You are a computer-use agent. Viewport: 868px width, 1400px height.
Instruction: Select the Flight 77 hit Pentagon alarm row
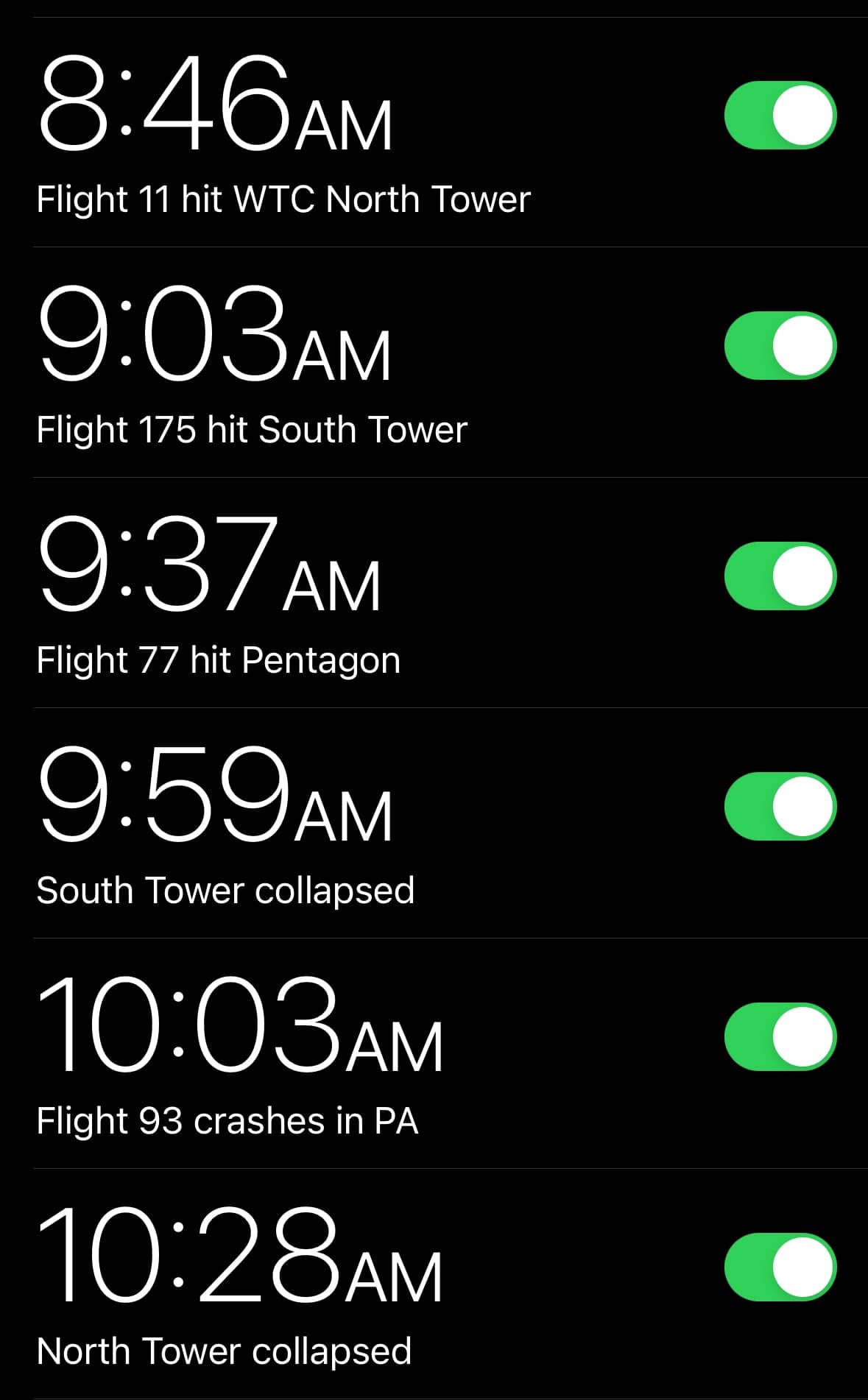tap(294, 593)
